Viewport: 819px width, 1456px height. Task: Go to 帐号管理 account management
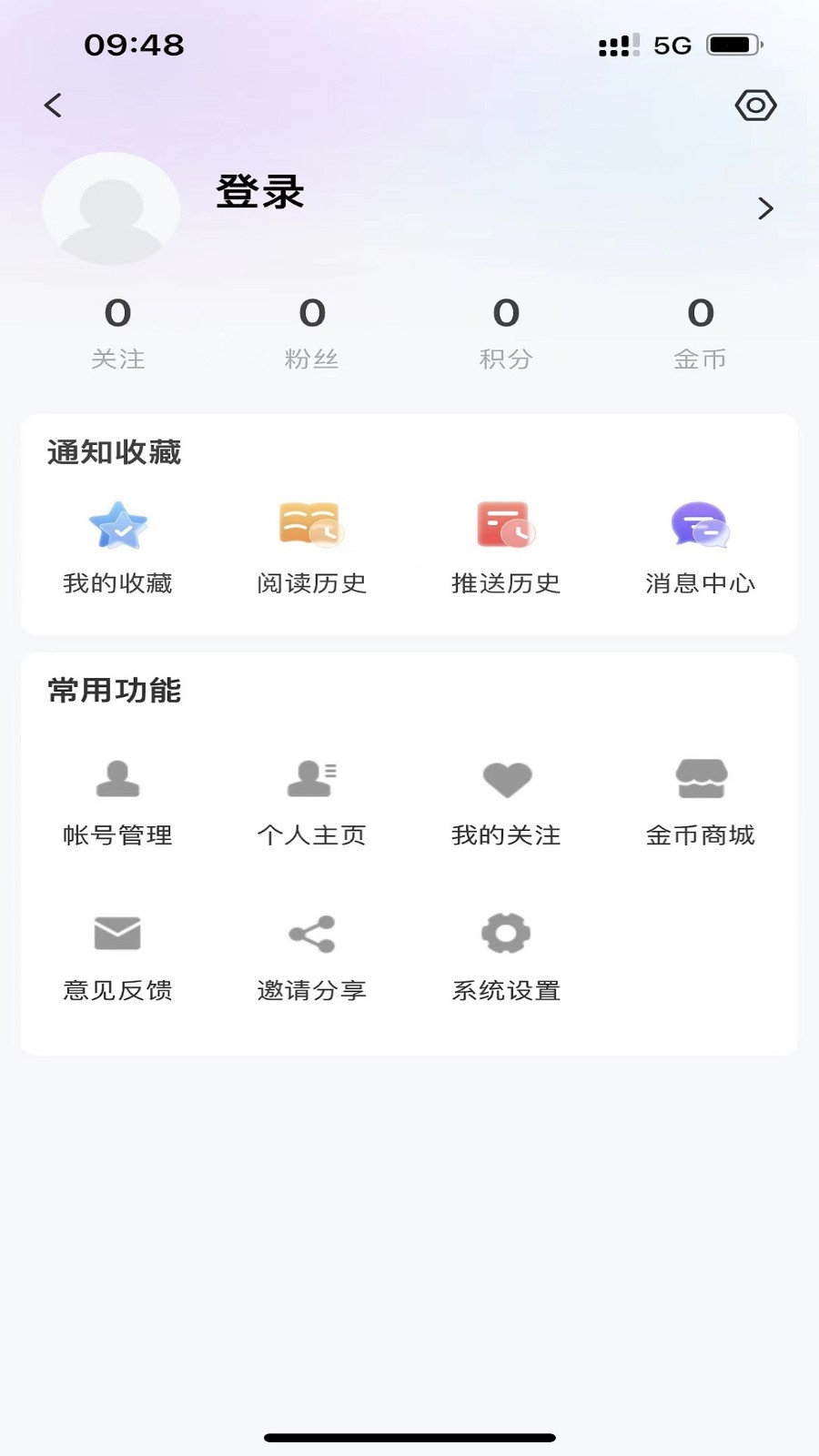[118, 801]
